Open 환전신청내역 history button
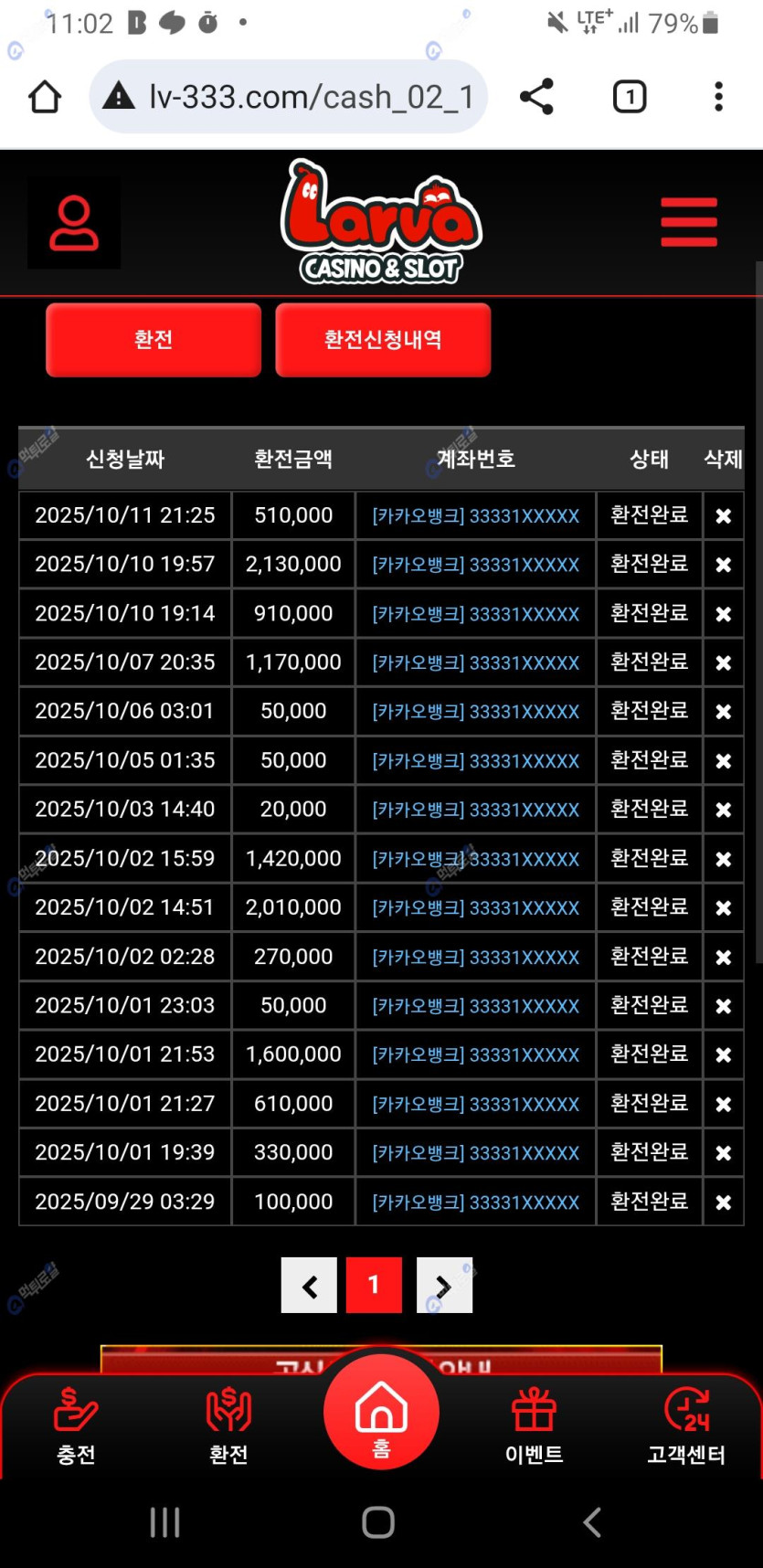 point(383,340)
